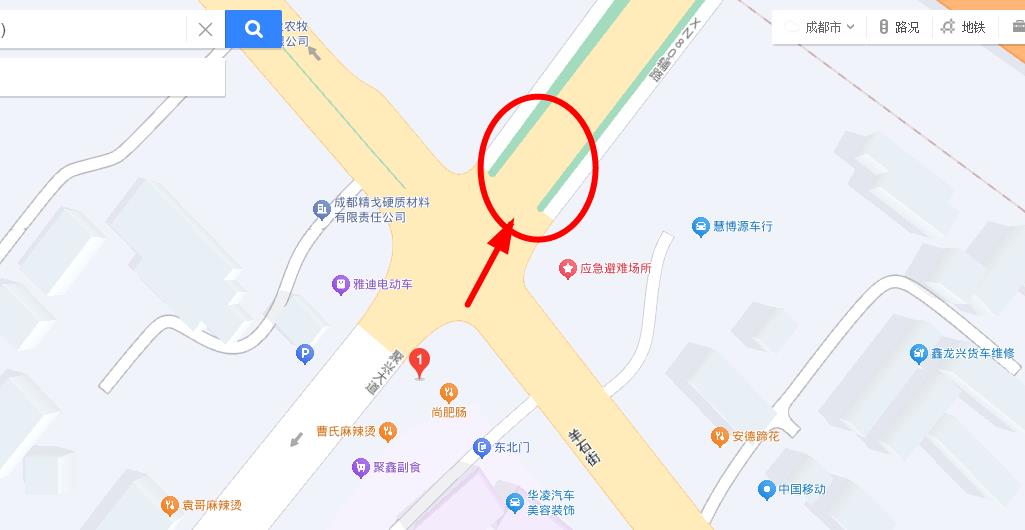Open 聚鑫副食 shop marker

pyautogui.click(x=361, y=467)
